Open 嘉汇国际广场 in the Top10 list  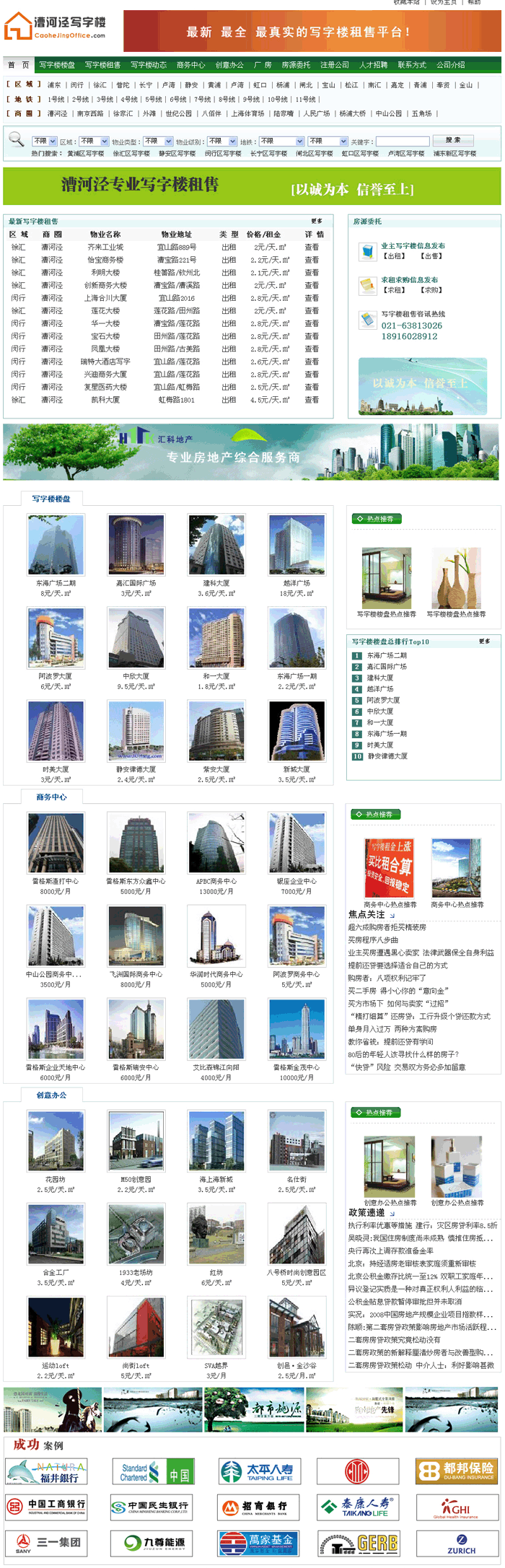387,667
